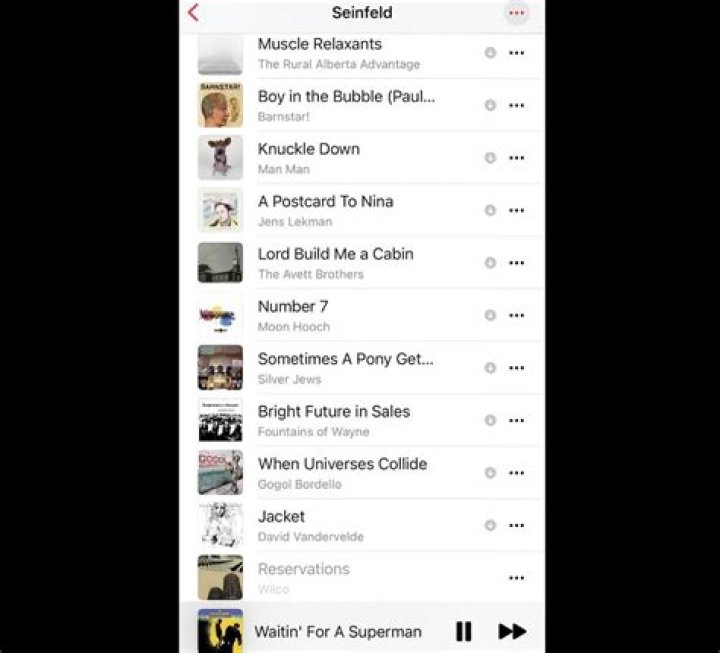
Task: Play When Universes Collide by Gogol Bordello
Action: coord(342,472)
